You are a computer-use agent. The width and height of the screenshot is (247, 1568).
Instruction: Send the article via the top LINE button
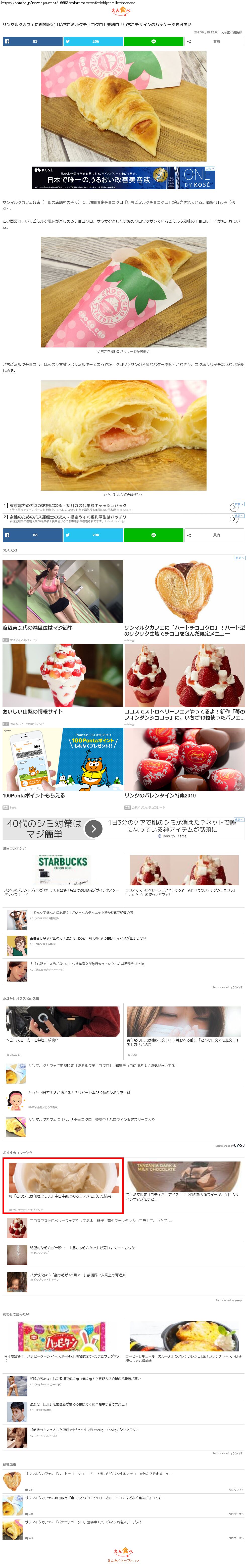tap(153, 41)
